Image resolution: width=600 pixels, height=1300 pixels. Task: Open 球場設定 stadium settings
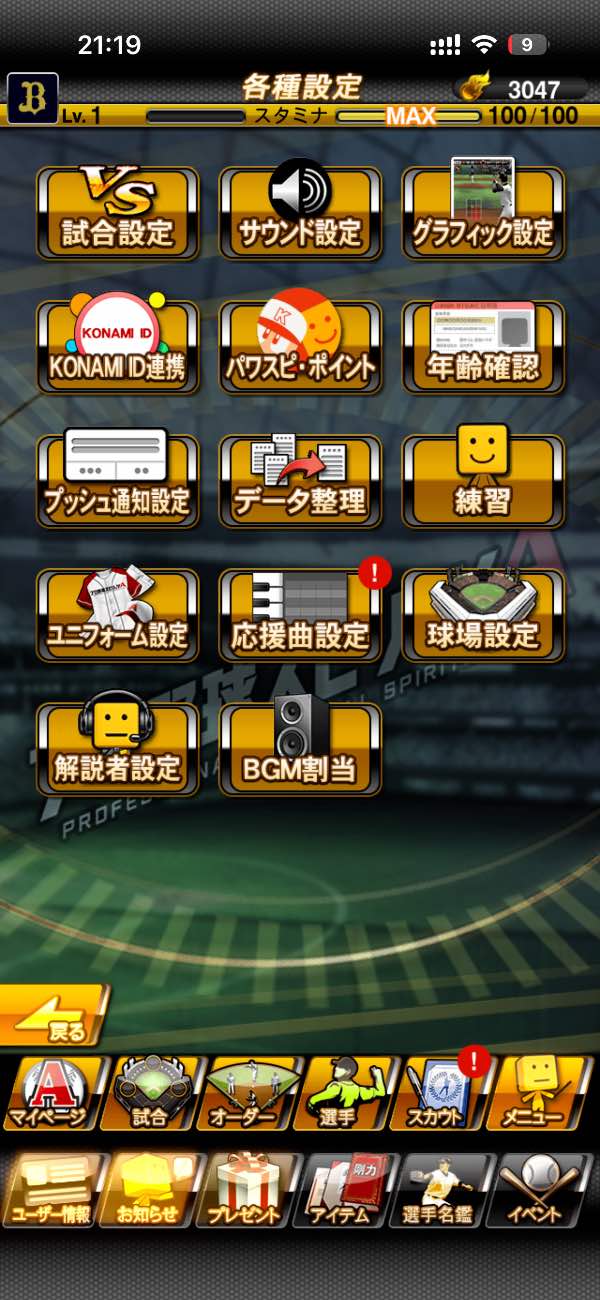pyautogui.click(x=483, y=614)
